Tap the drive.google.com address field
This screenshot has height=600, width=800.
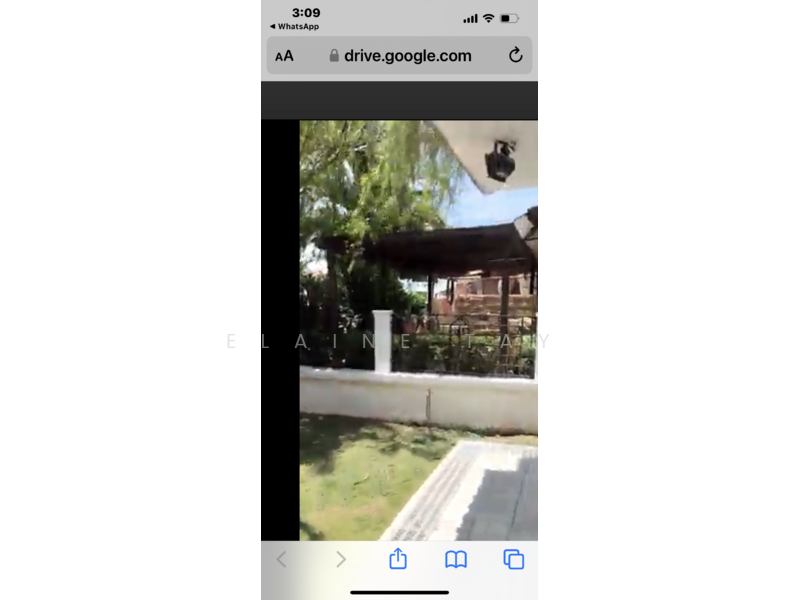coord(400,56)
